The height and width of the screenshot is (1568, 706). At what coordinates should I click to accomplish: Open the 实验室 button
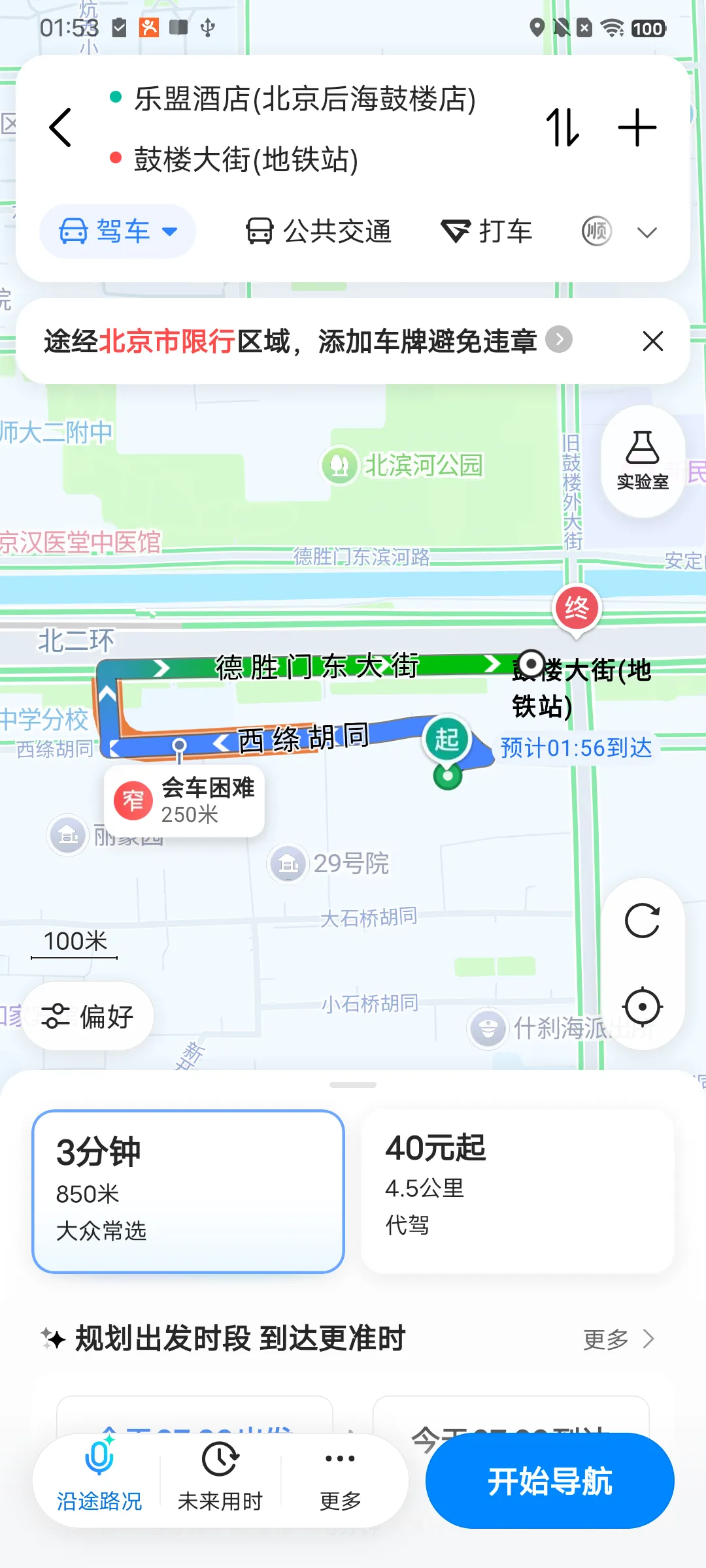click(x=643, y=461)
